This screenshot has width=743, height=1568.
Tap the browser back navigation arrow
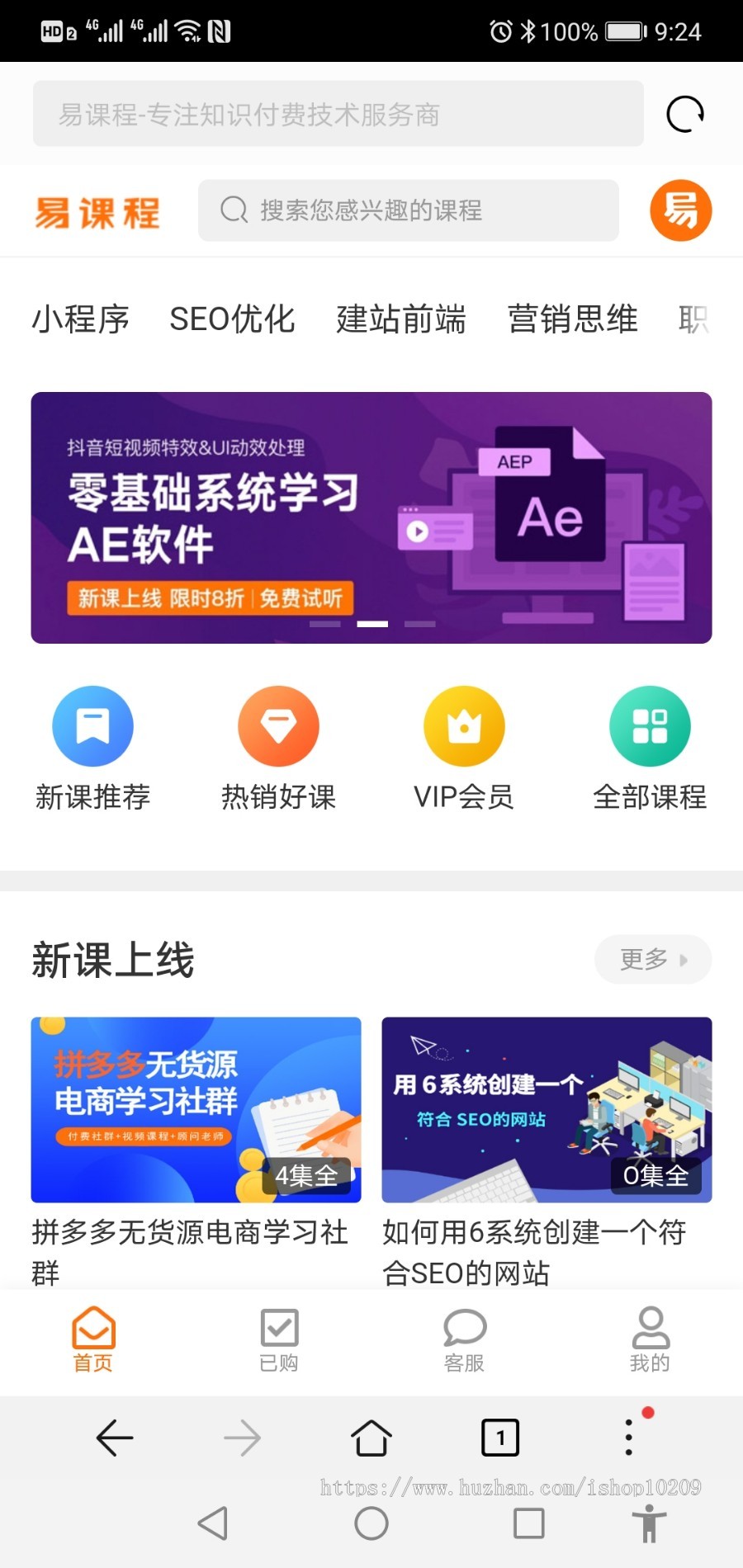click(115, 1436)
